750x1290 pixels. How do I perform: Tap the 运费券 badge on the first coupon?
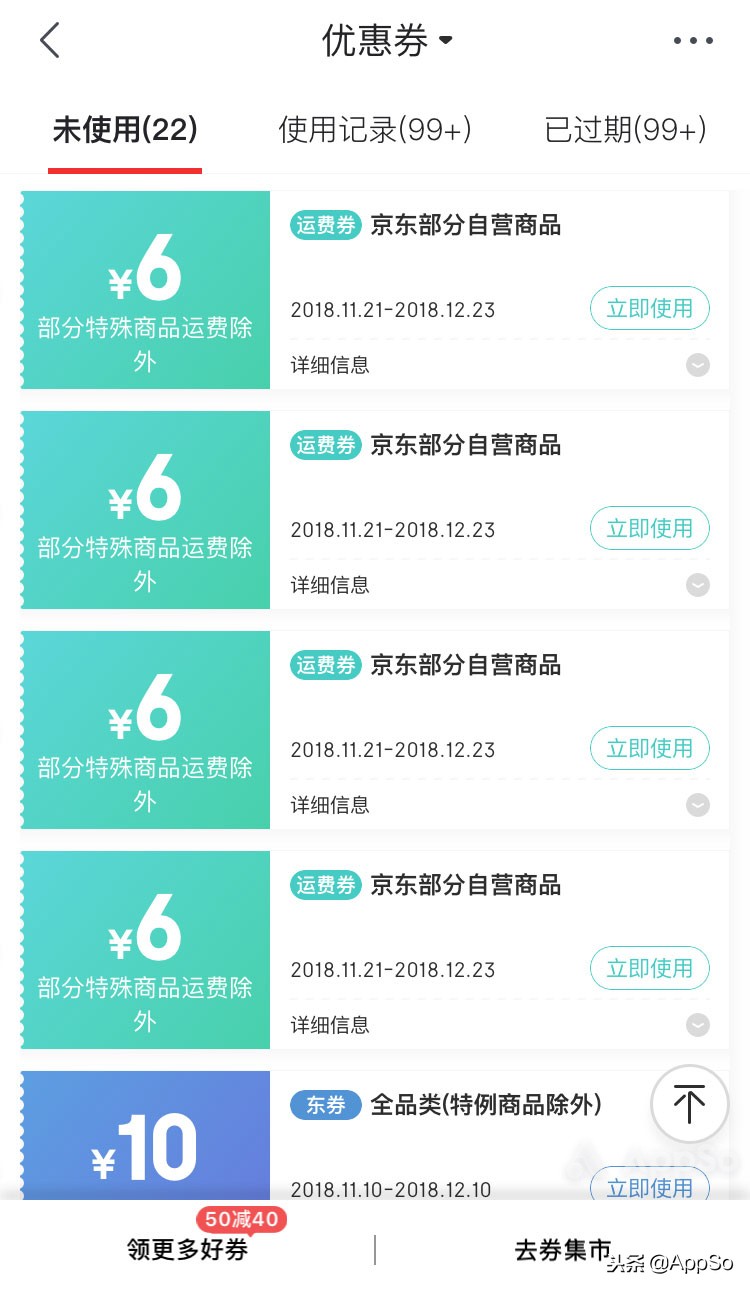325,225
